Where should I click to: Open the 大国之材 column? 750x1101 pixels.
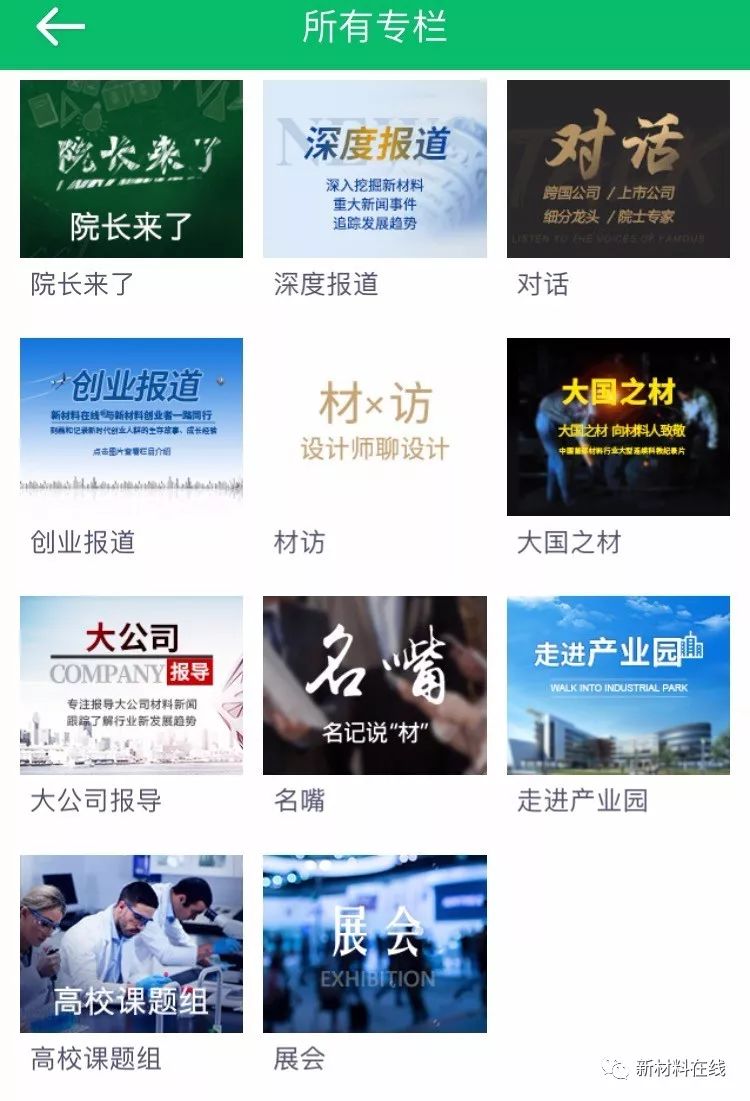tap(618, 427)
